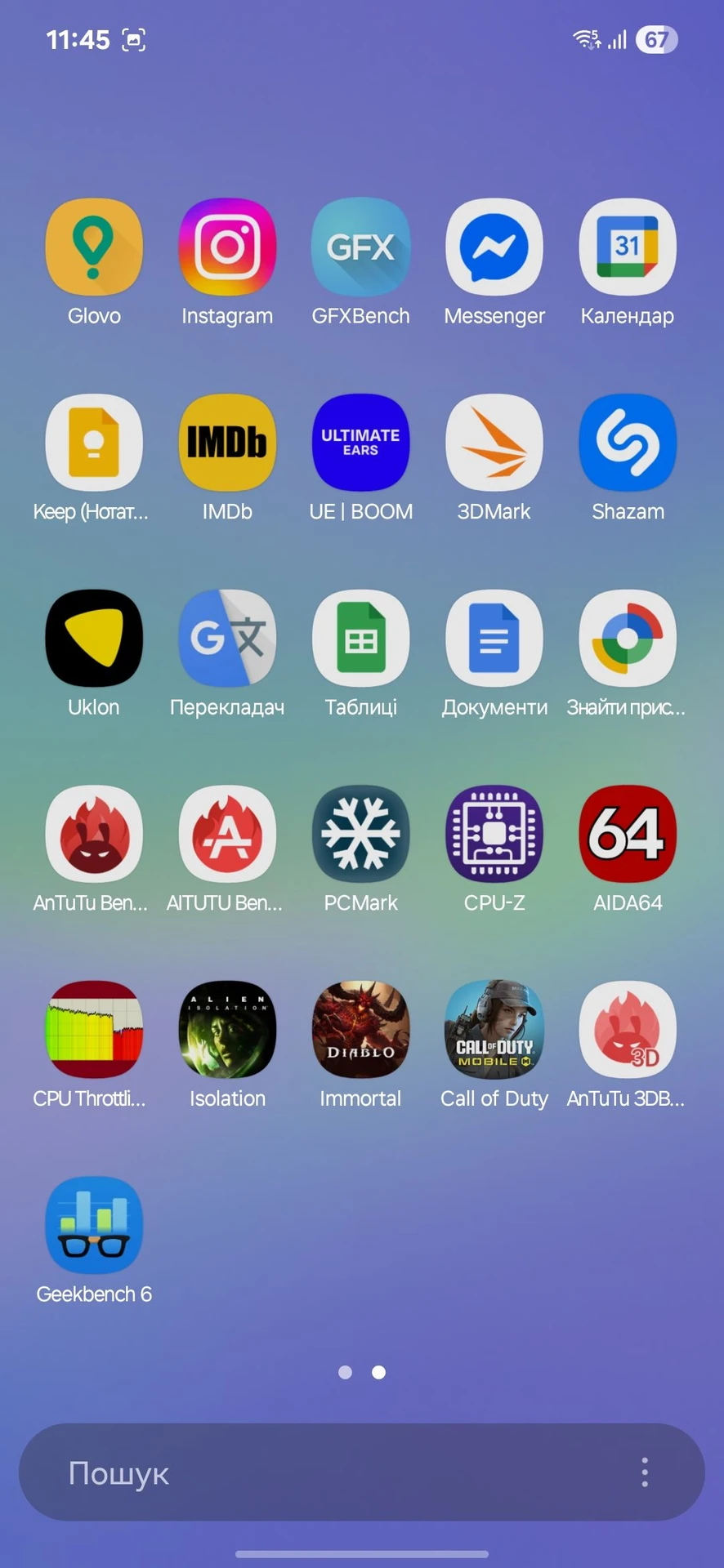The image size is (724, 1568).
Task: Open IMDb
Action: coord(227,443)
